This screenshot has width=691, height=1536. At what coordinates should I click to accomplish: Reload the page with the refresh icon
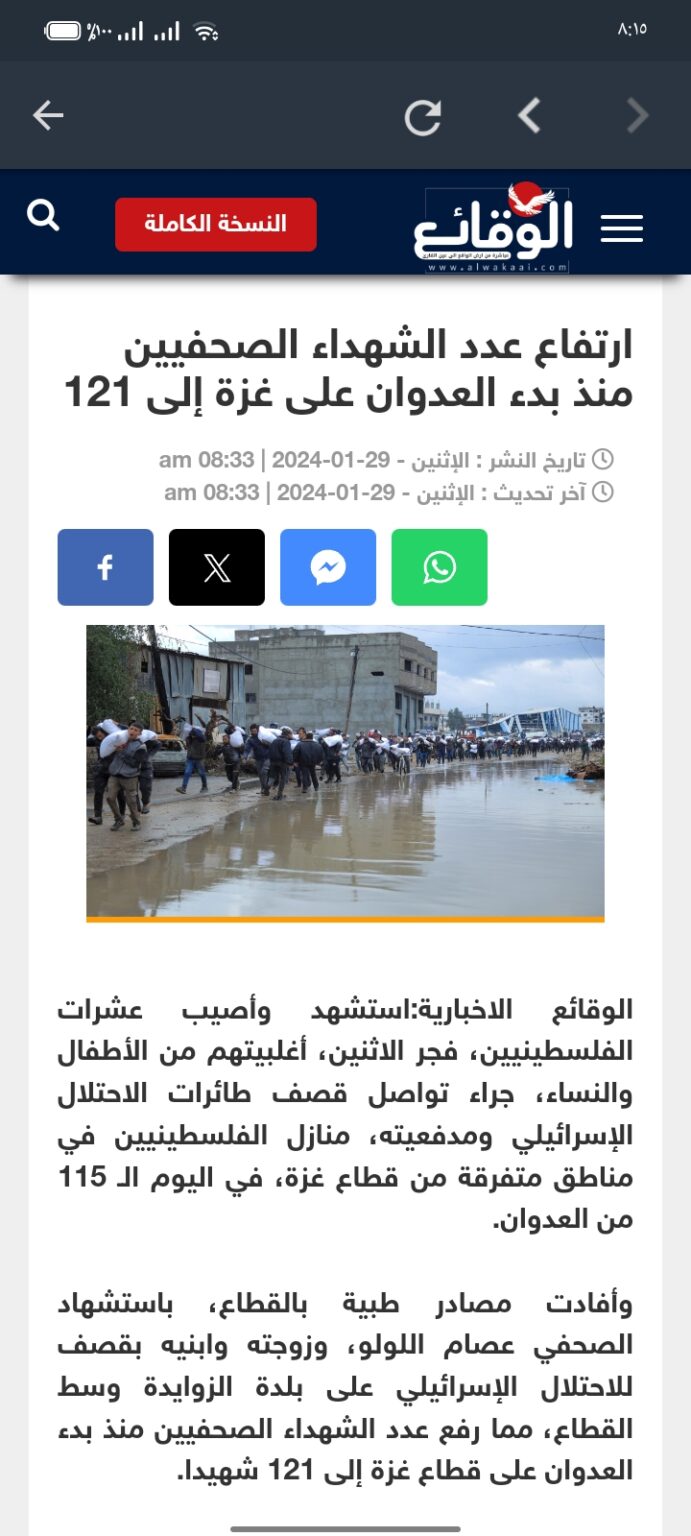(422, 118)
